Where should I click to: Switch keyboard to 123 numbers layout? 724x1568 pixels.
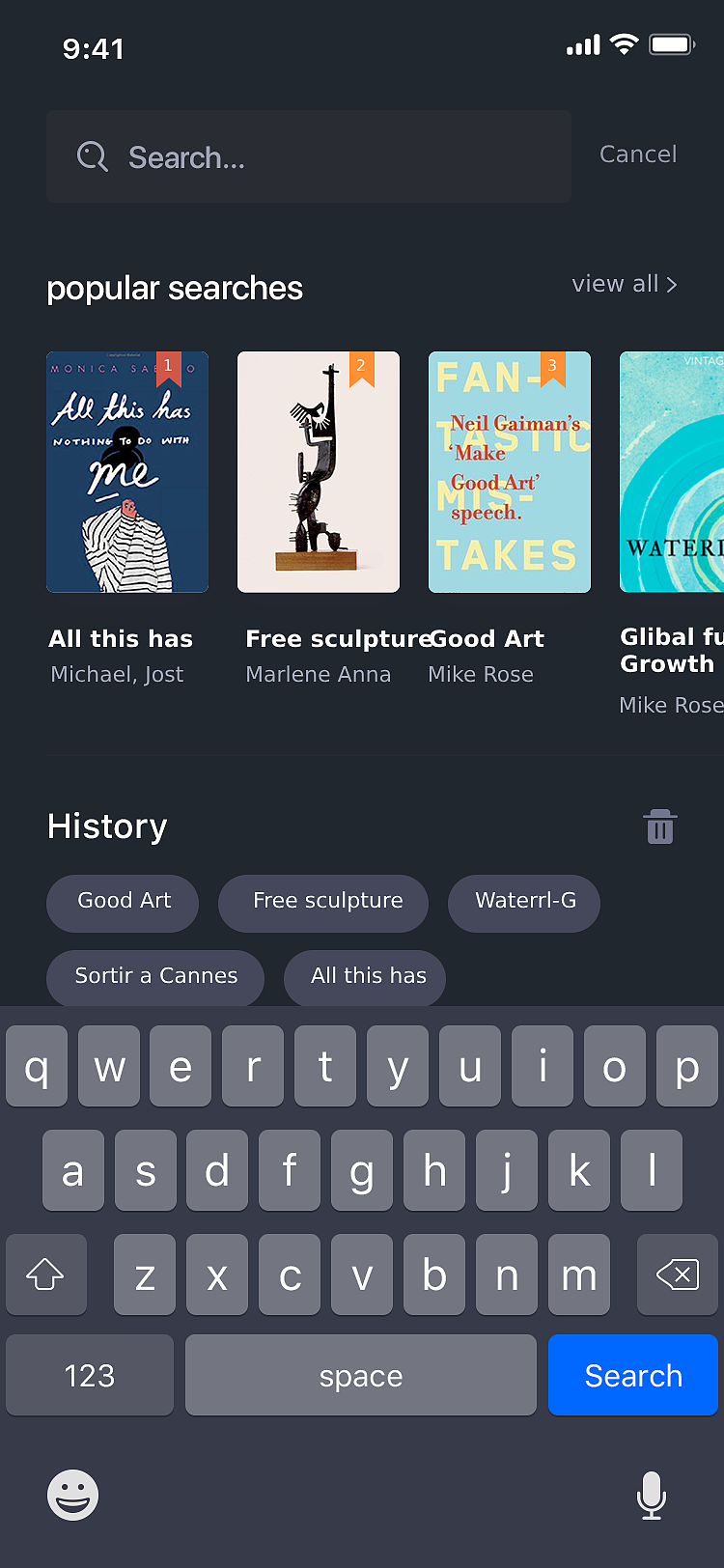[90, 1375]
